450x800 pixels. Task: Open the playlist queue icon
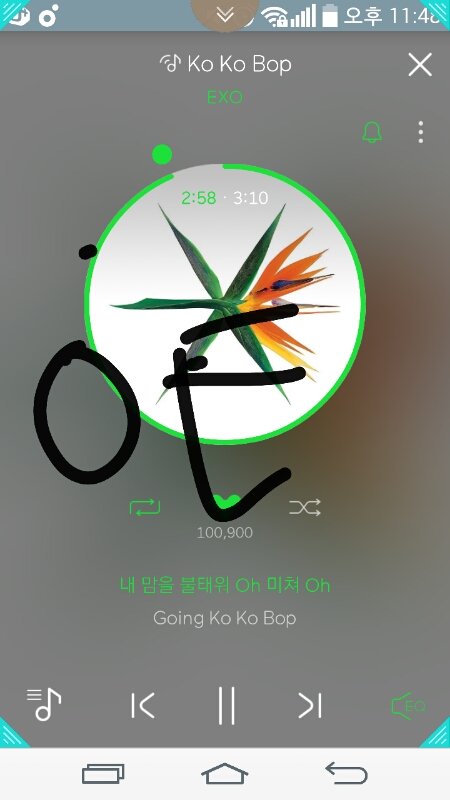coord(44,705)
